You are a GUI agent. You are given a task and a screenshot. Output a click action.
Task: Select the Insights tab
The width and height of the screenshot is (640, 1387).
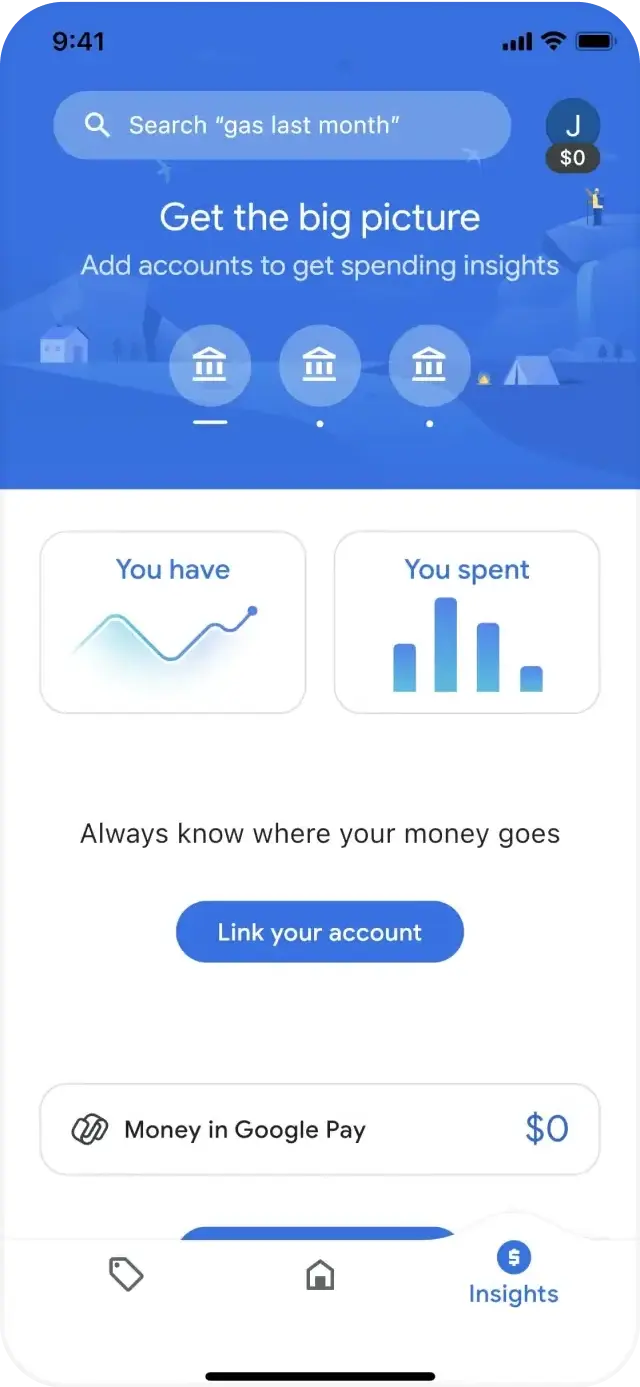(514, 1275)
